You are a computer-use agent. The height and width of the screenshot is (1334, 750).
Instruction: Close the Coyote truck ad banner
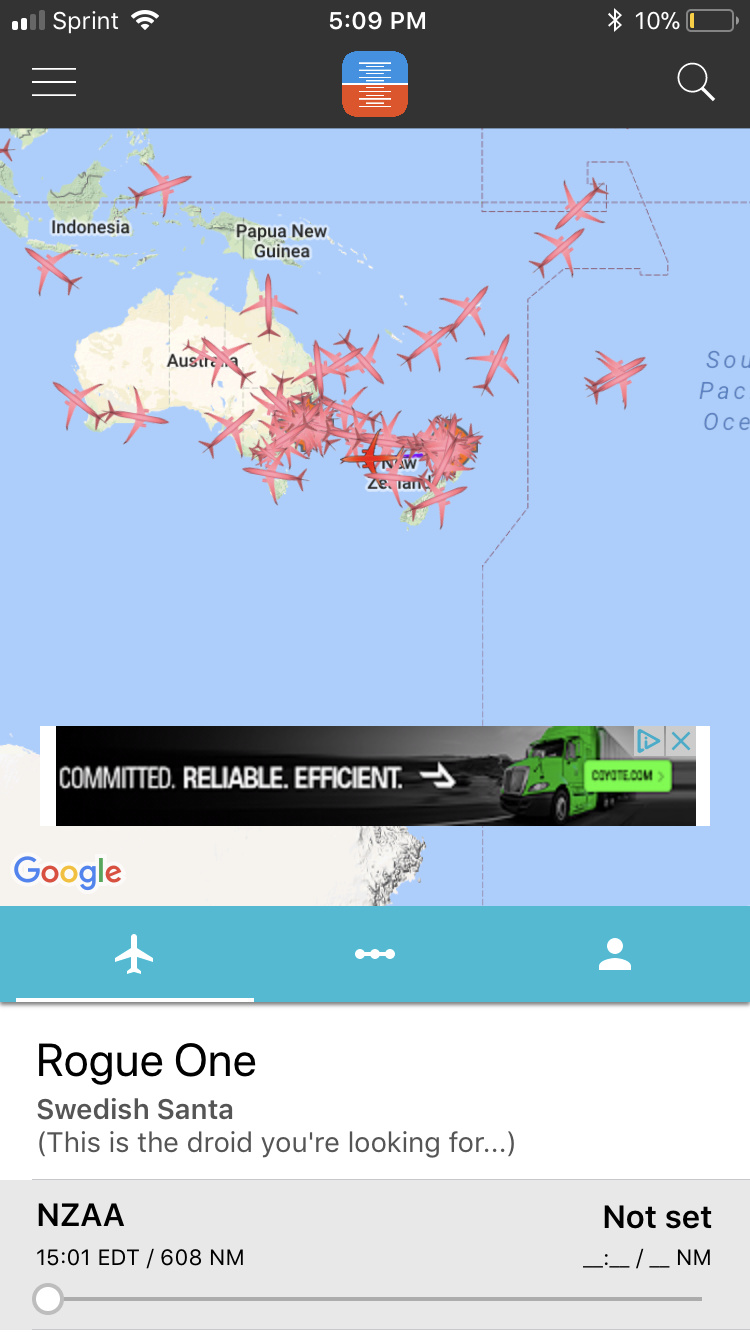point(681,741)
